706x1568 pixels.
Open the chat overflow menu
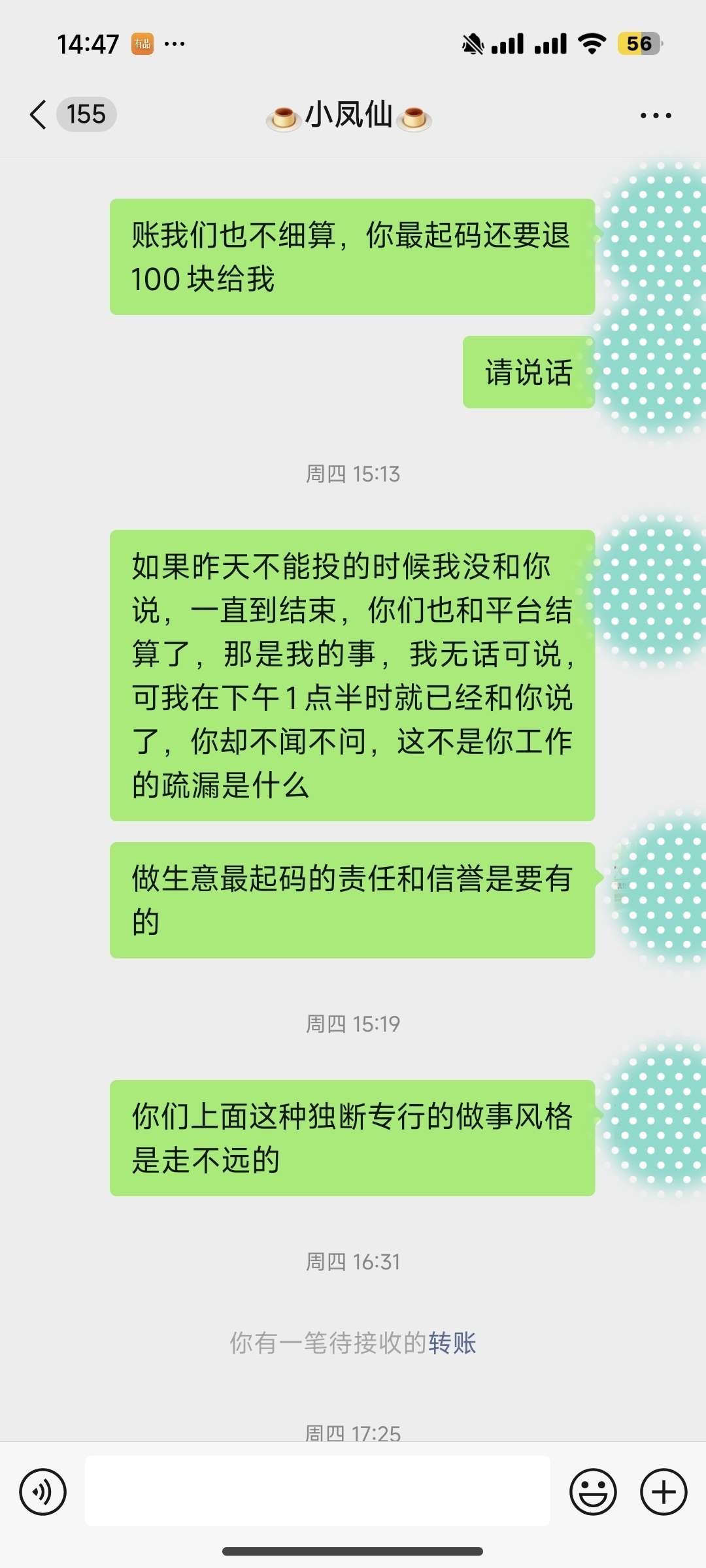pyautogui.click(x=655, y=116)
